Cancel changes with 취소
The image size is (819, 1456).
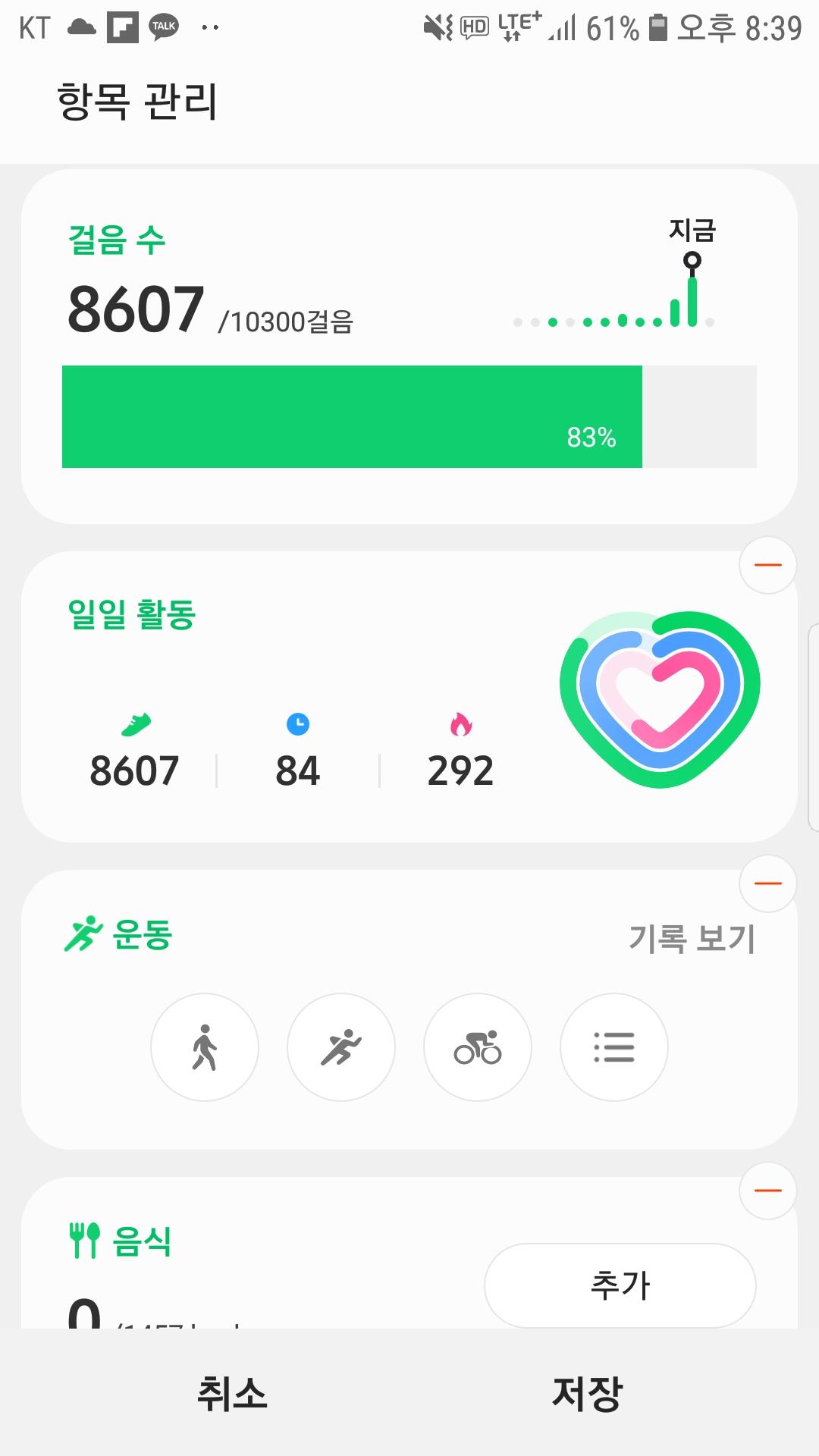click(x=232, y=1394)
